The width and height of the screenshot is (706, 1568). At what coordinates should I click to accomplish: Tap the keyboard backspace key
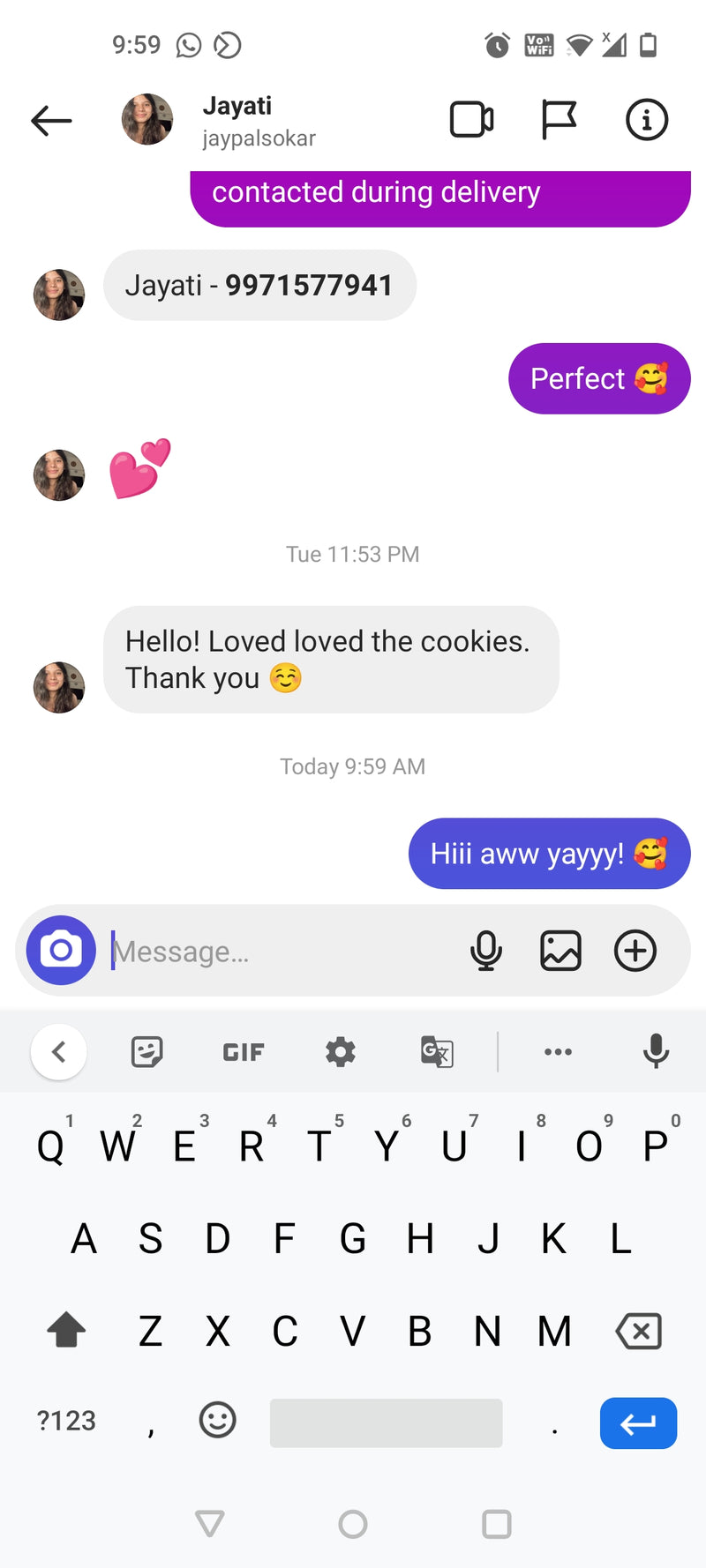(639, 1331)
